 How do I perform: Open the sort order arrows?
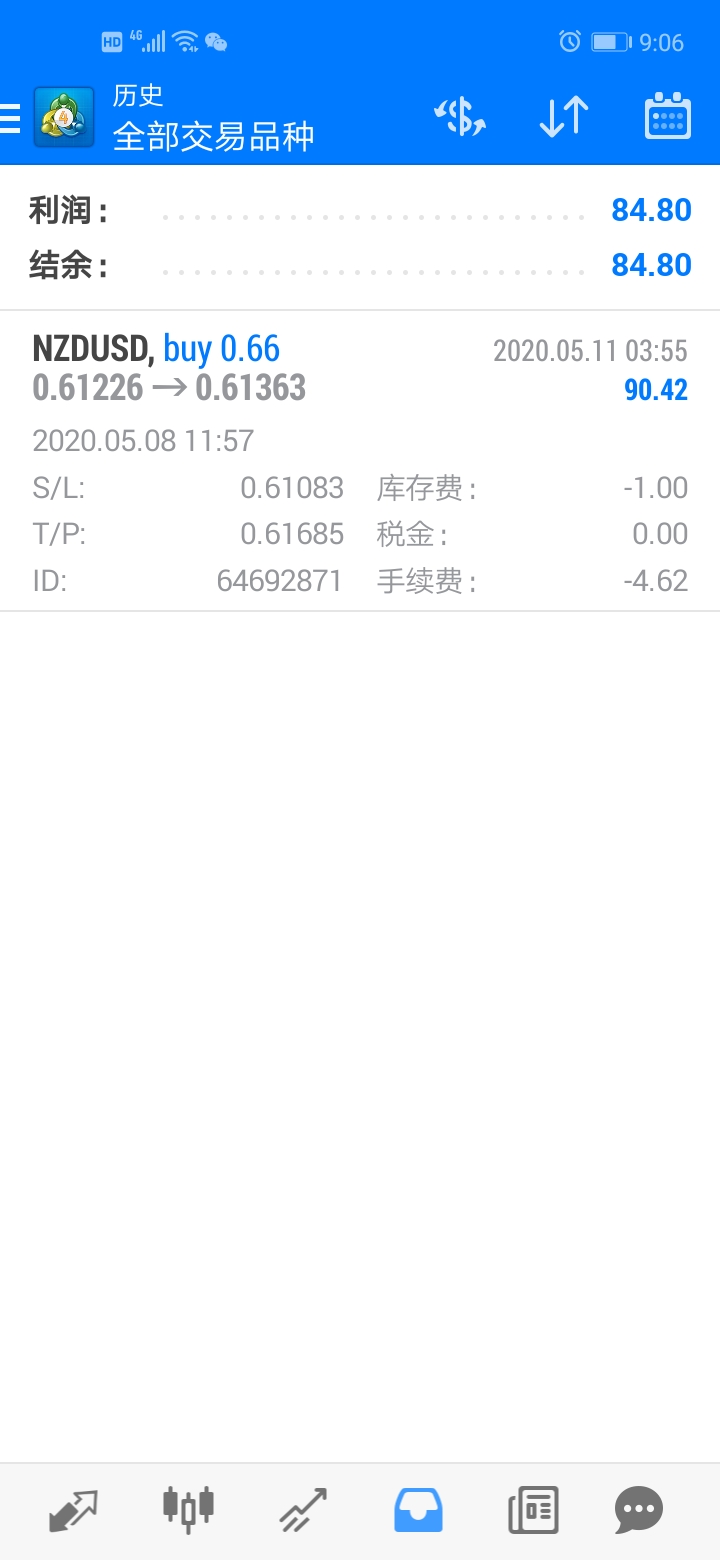(564, 117)
